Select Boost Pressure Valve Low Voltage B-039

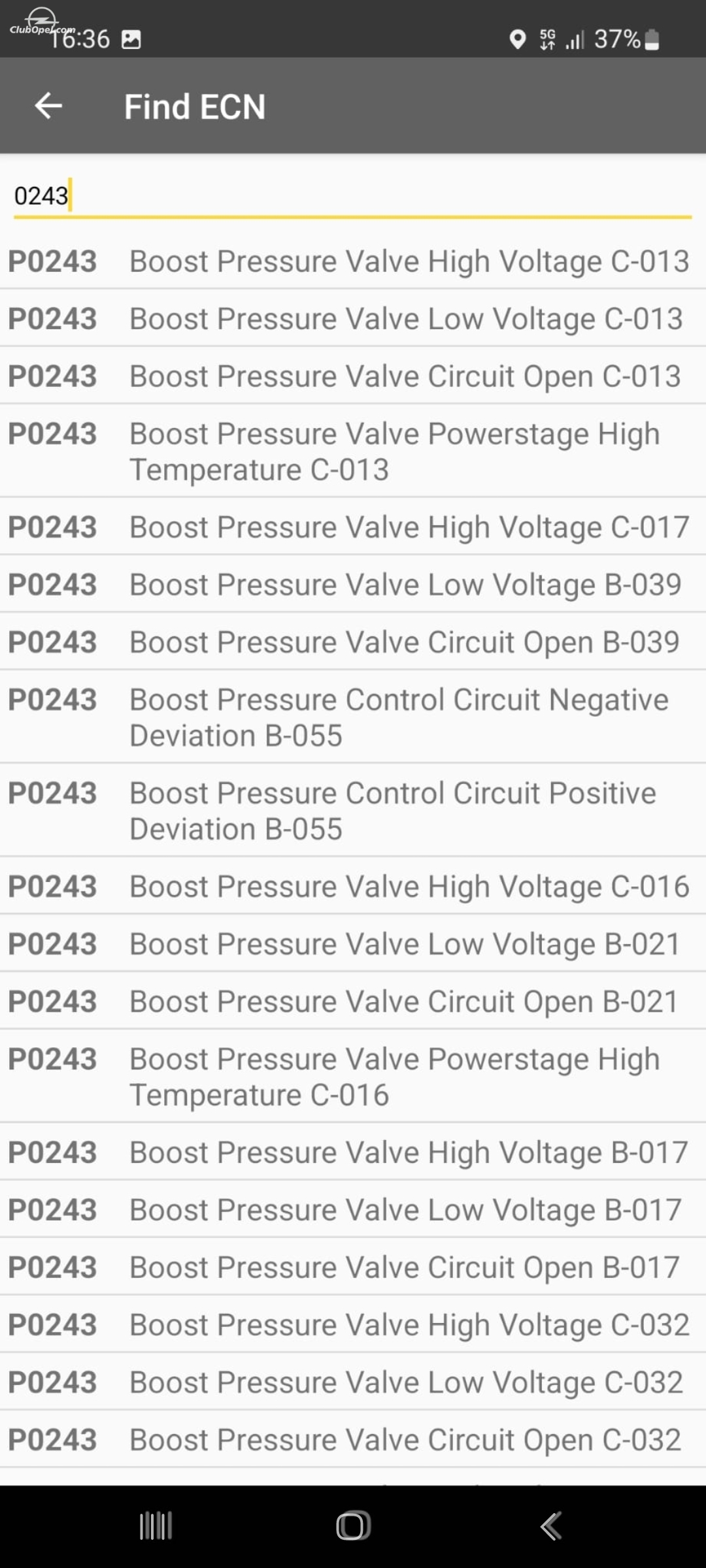[x=353, y=584]
